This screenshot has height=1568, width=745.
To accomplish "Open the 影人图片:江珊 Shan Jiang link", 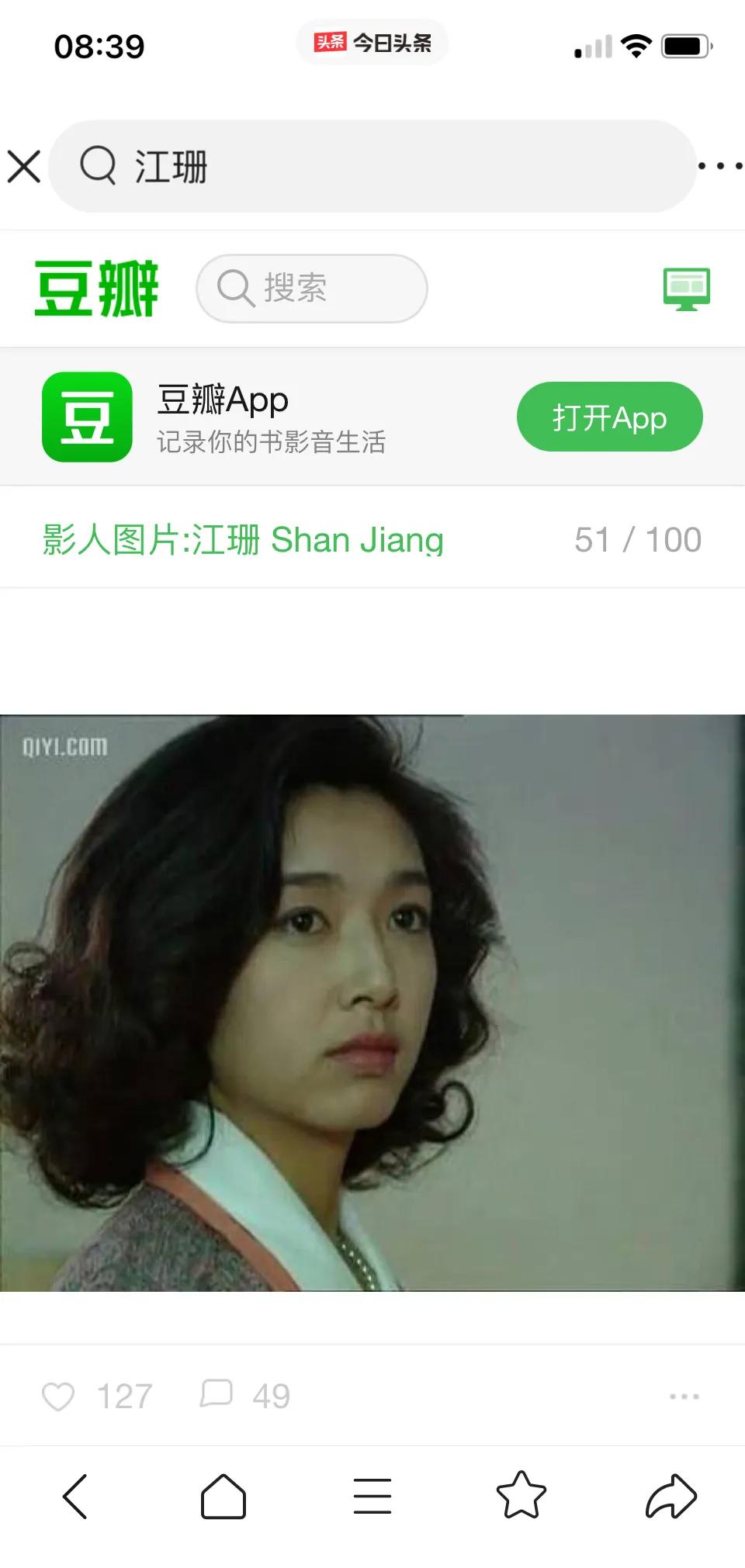I will tap(243, 539).
